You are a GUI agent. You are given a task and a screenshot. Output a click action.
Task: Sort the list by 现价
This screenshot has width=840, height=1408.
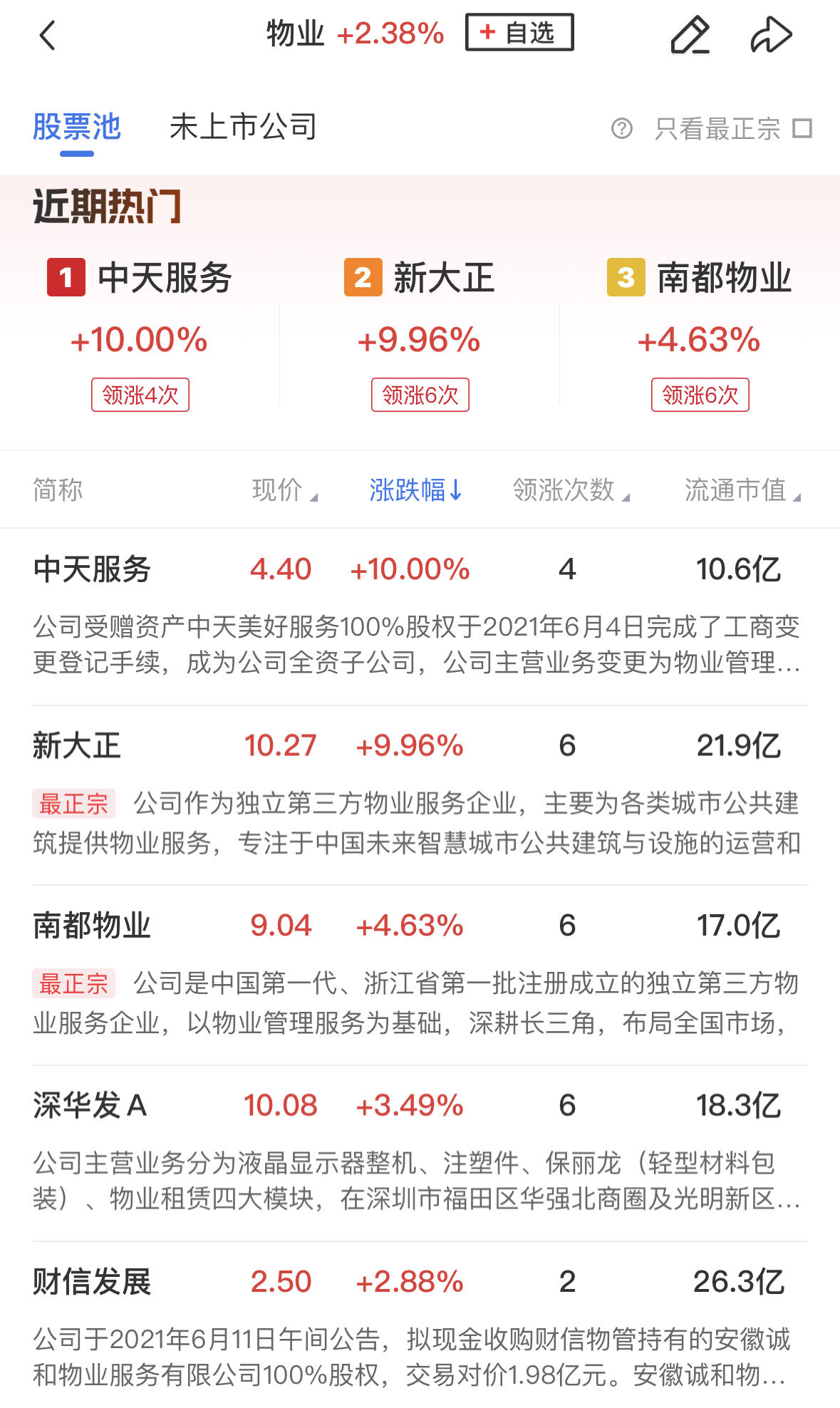click(x=284, y=490)
